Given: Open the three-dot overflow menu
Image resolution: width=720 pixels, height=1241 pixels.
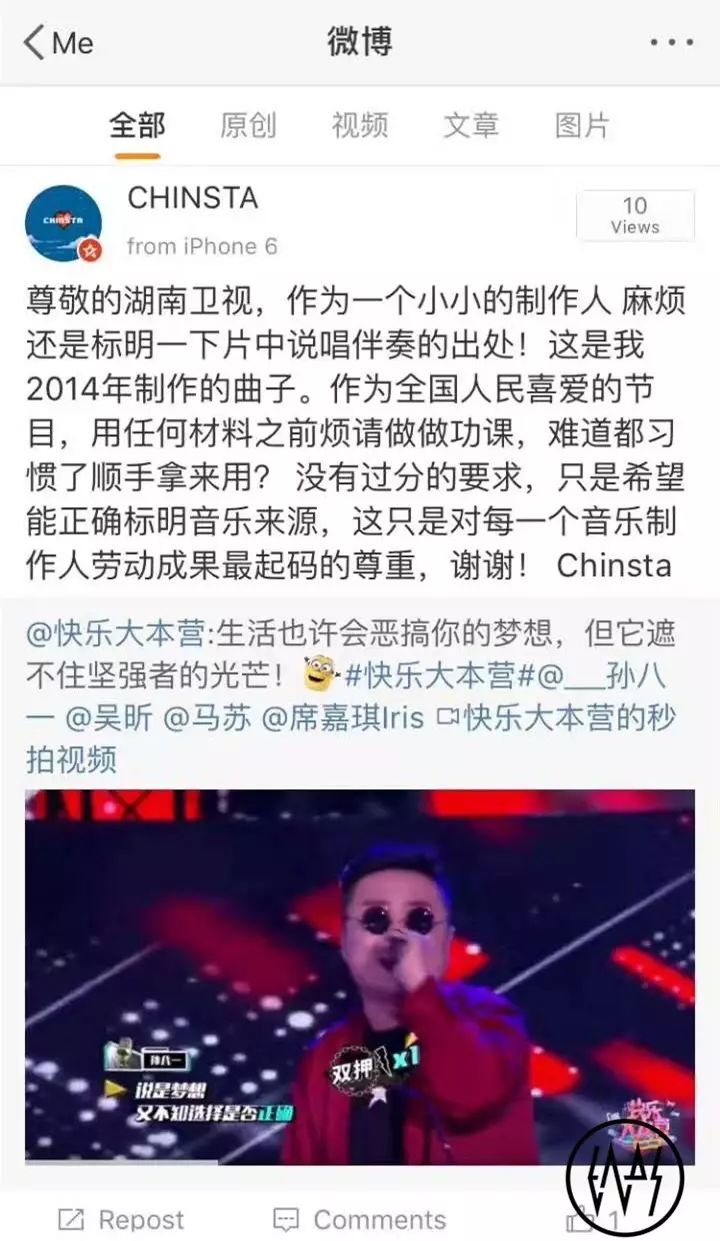Looking at the screenshot, I should point(670,43).
